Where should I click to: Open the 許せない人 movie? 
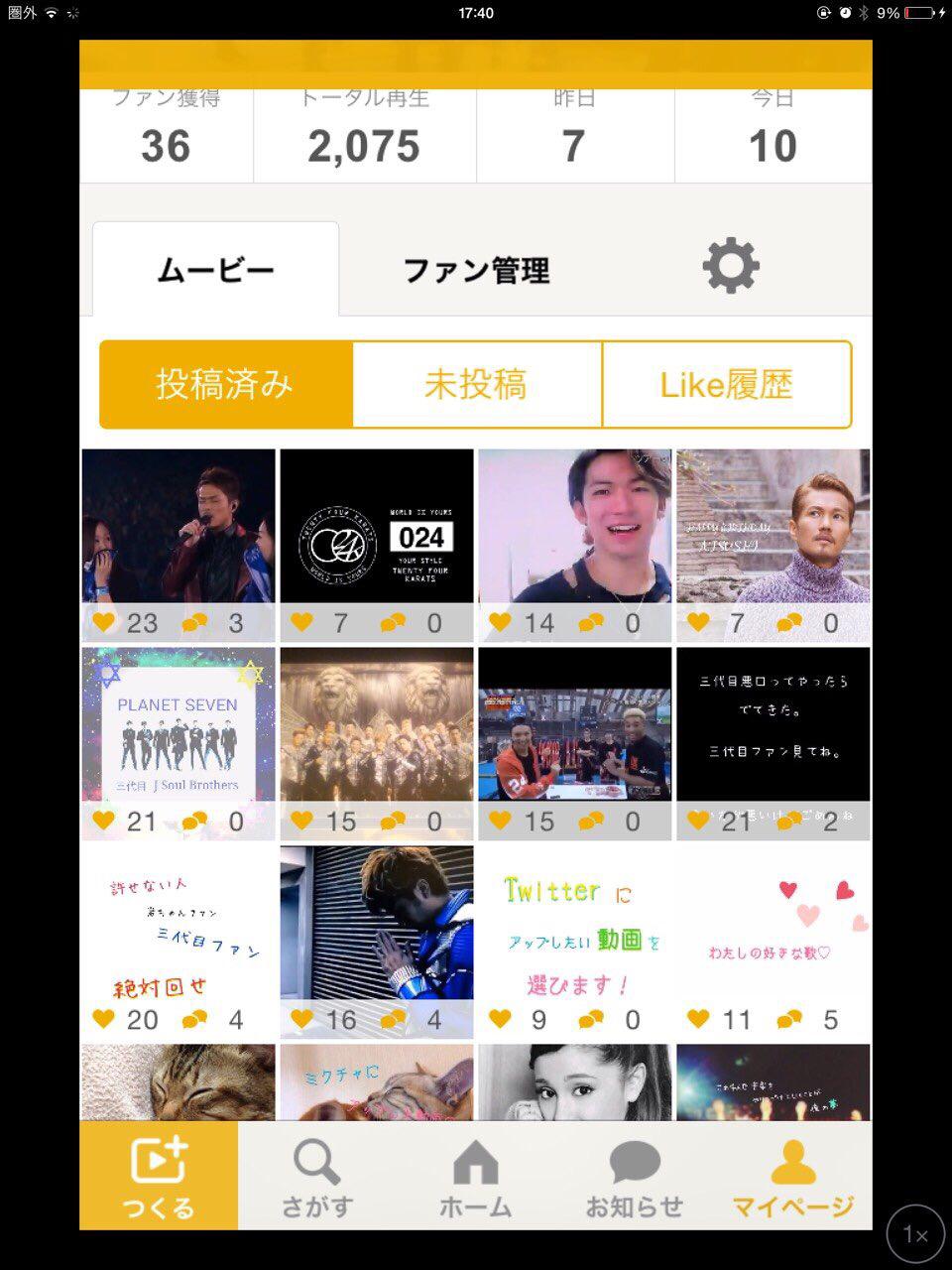coord(178,923)
